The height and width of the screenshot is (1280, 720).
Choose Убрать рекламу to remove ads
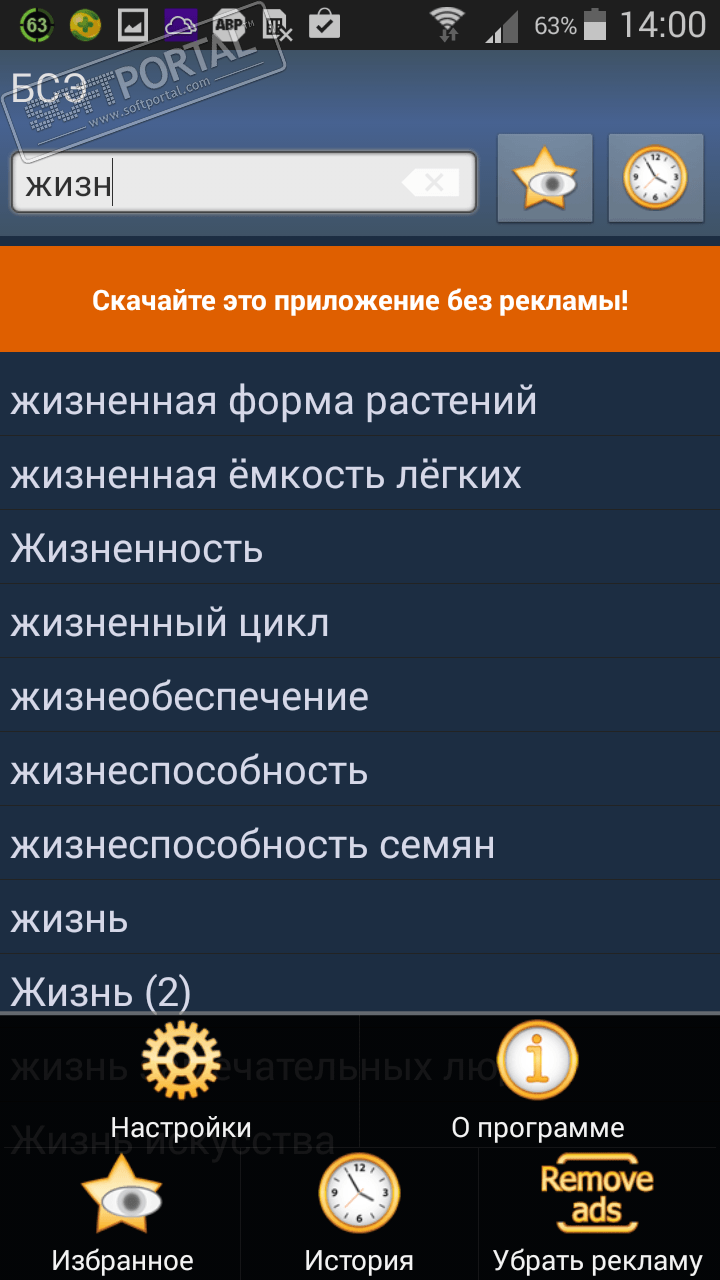[598, 1214]
